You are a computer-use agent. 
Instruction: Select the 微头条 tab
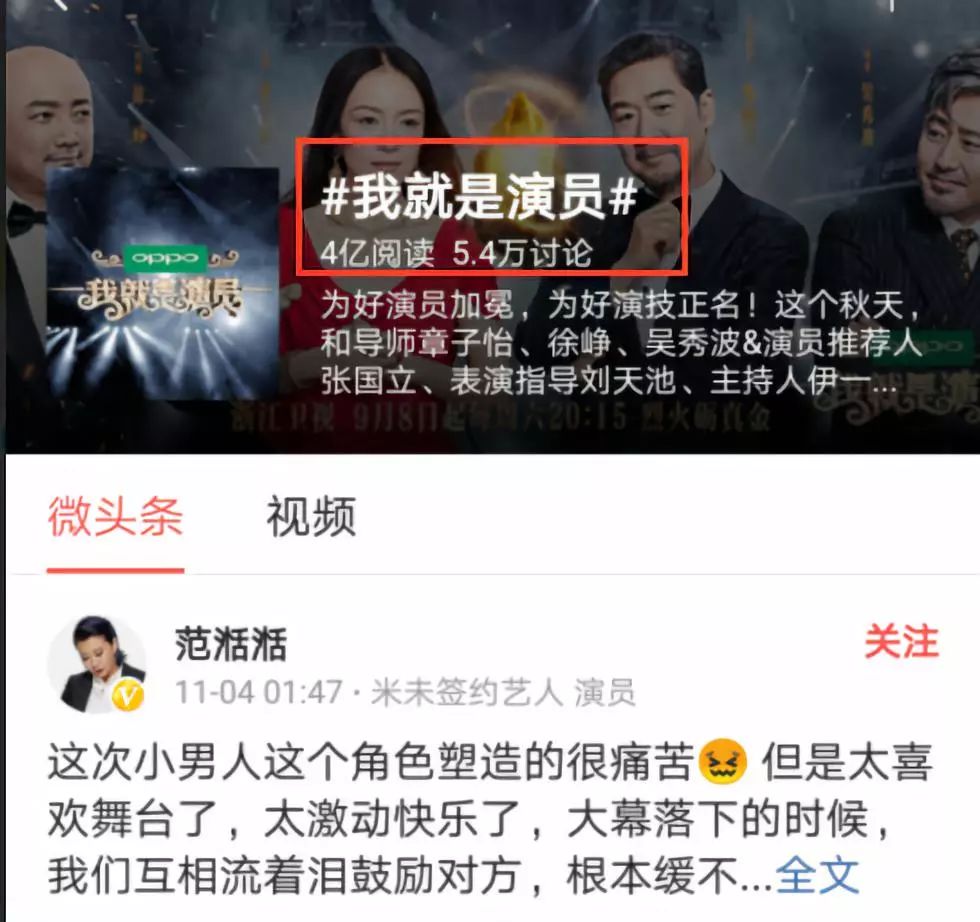click(115, 518)
